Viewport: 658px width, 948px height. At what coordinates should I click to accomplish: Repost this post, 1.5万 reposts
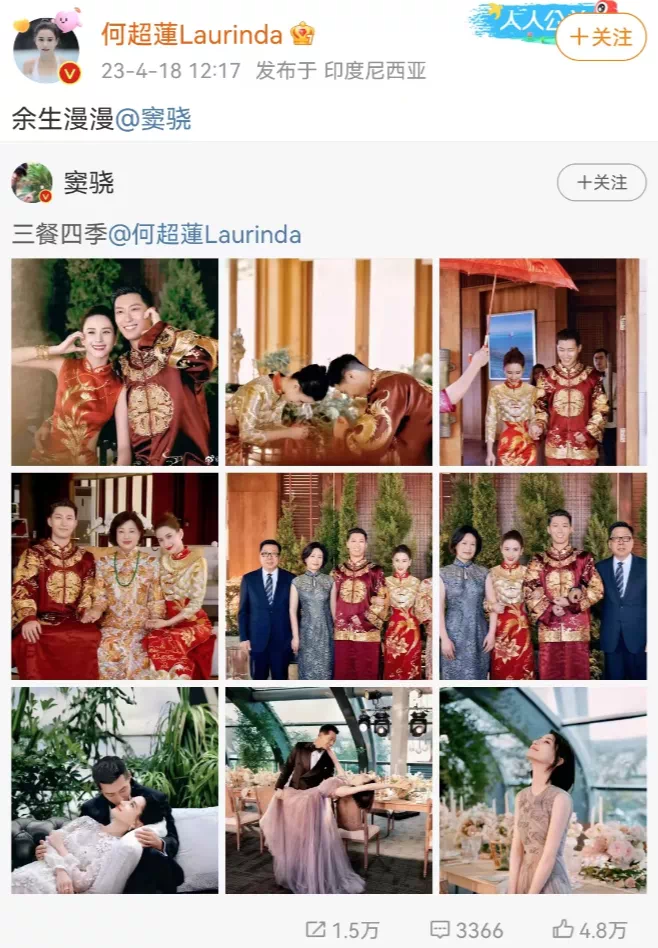tap(343, 930)
